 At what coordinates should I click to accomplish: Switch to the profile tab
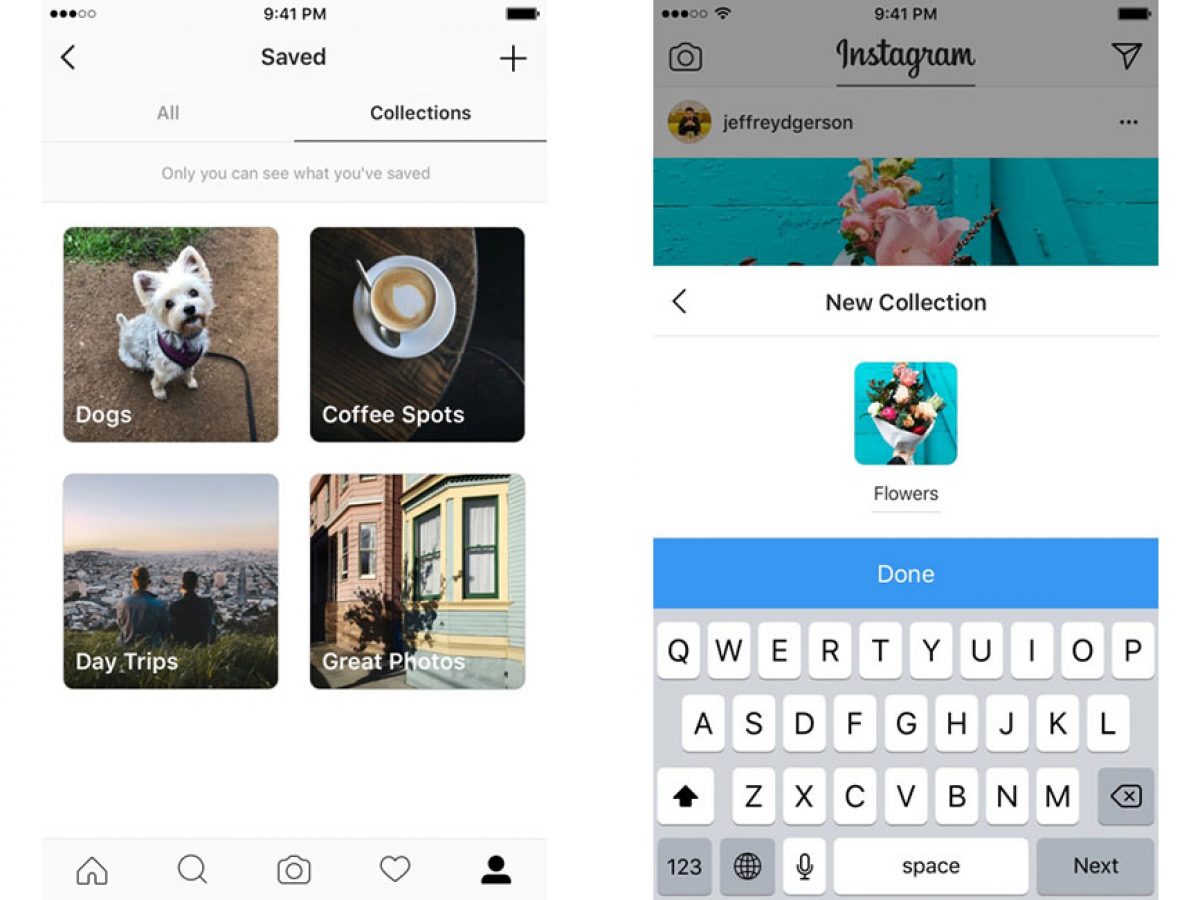(496, 869)
